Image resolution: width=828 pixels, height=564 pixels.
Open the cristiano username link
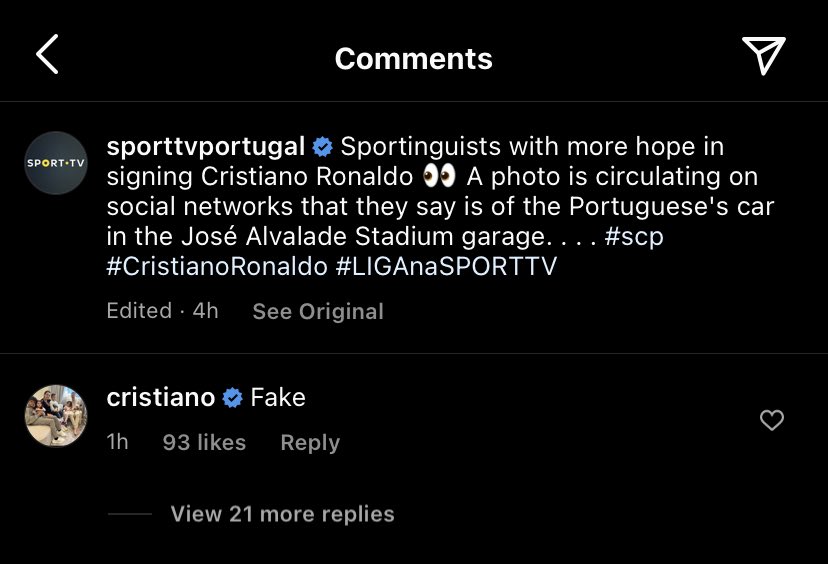click(160, 397)
